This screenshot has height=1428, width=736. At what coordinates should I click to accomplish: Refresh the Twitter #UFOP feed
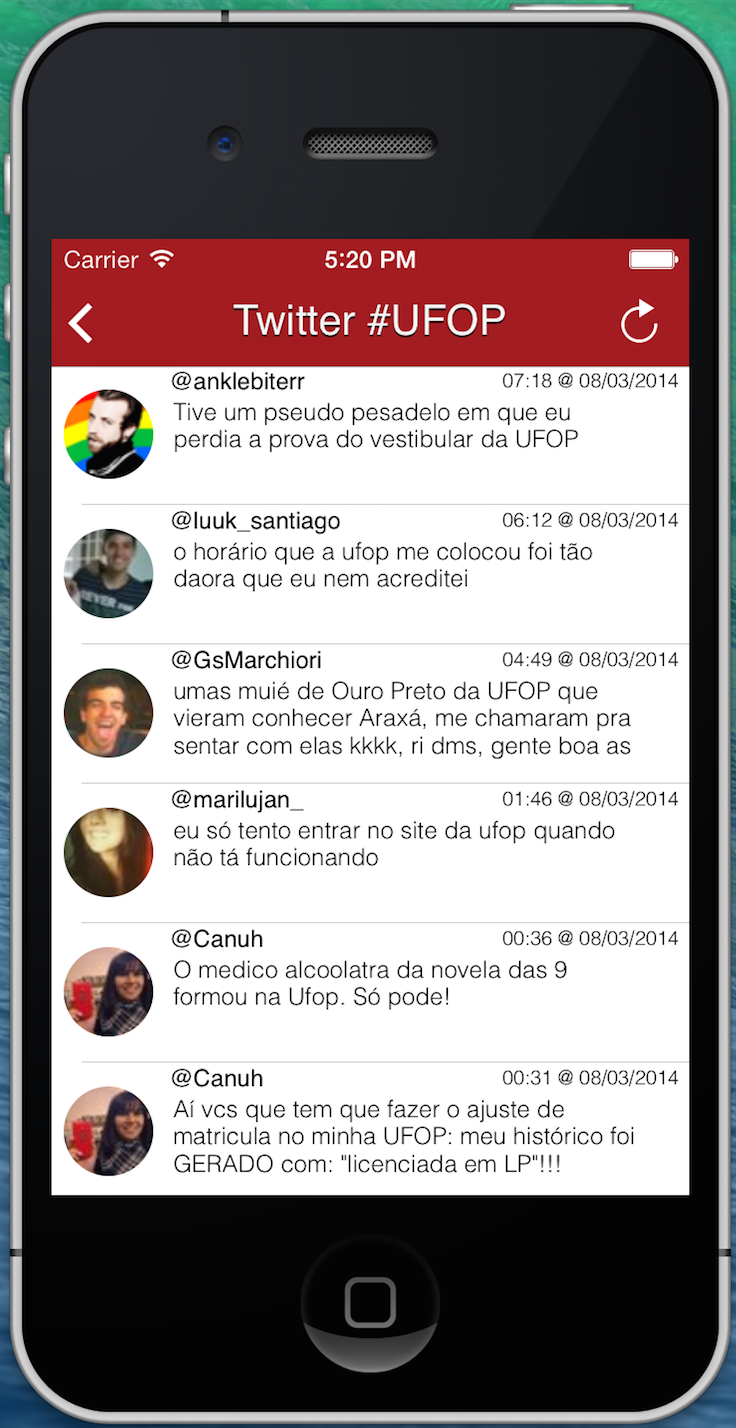click(x=639, y=322)
